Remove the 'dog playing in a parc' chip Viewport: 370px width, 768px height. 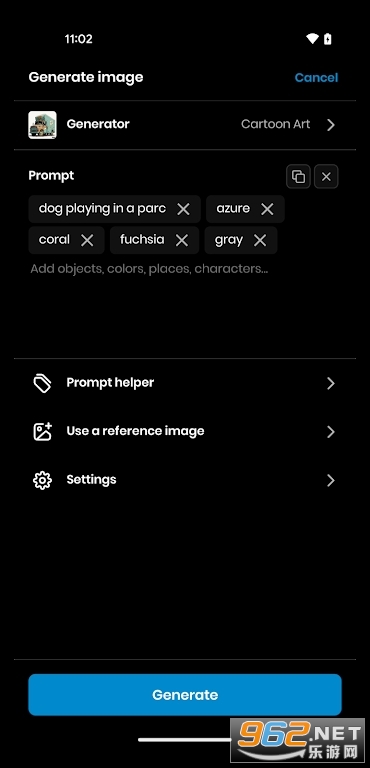point(183,209)
